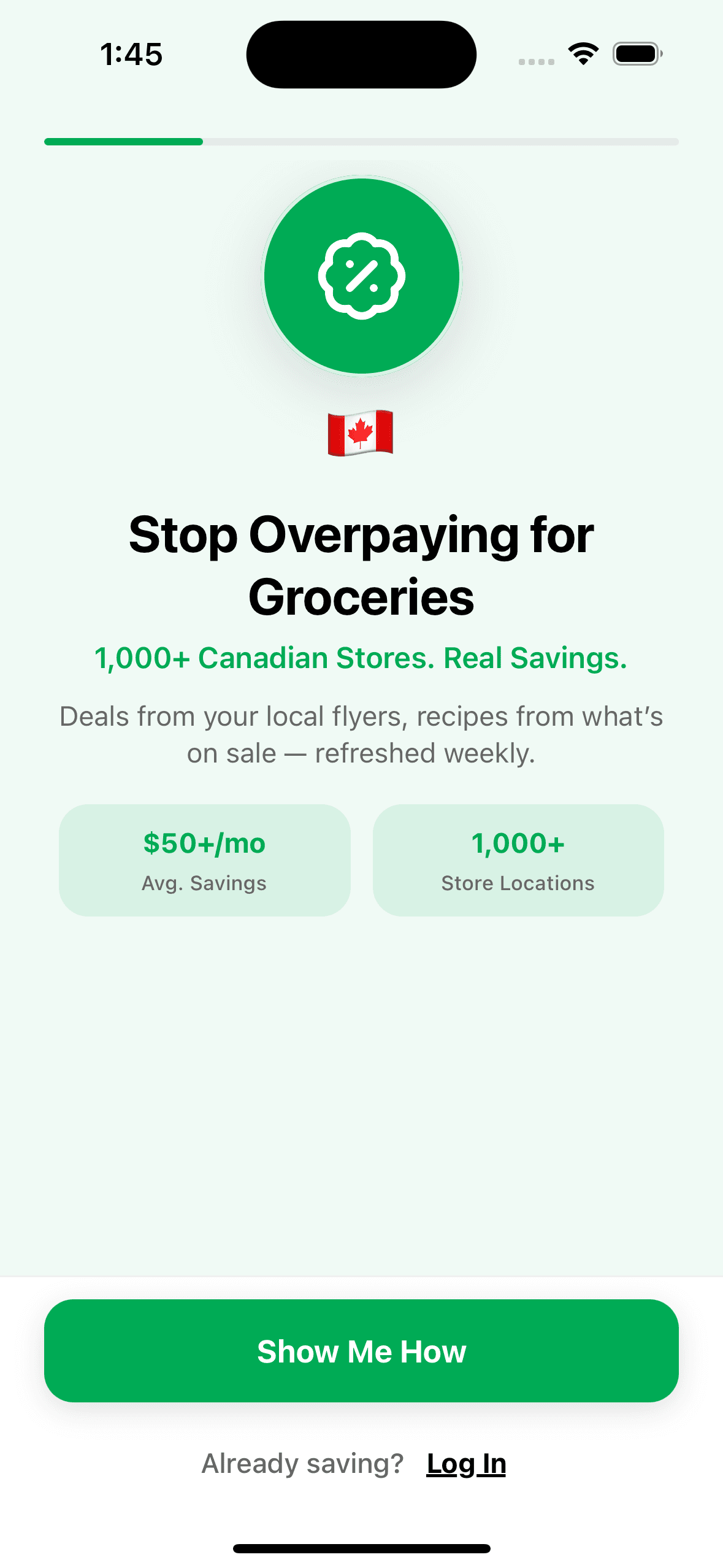Tap the Canadian flag emoji

[361, 434]
